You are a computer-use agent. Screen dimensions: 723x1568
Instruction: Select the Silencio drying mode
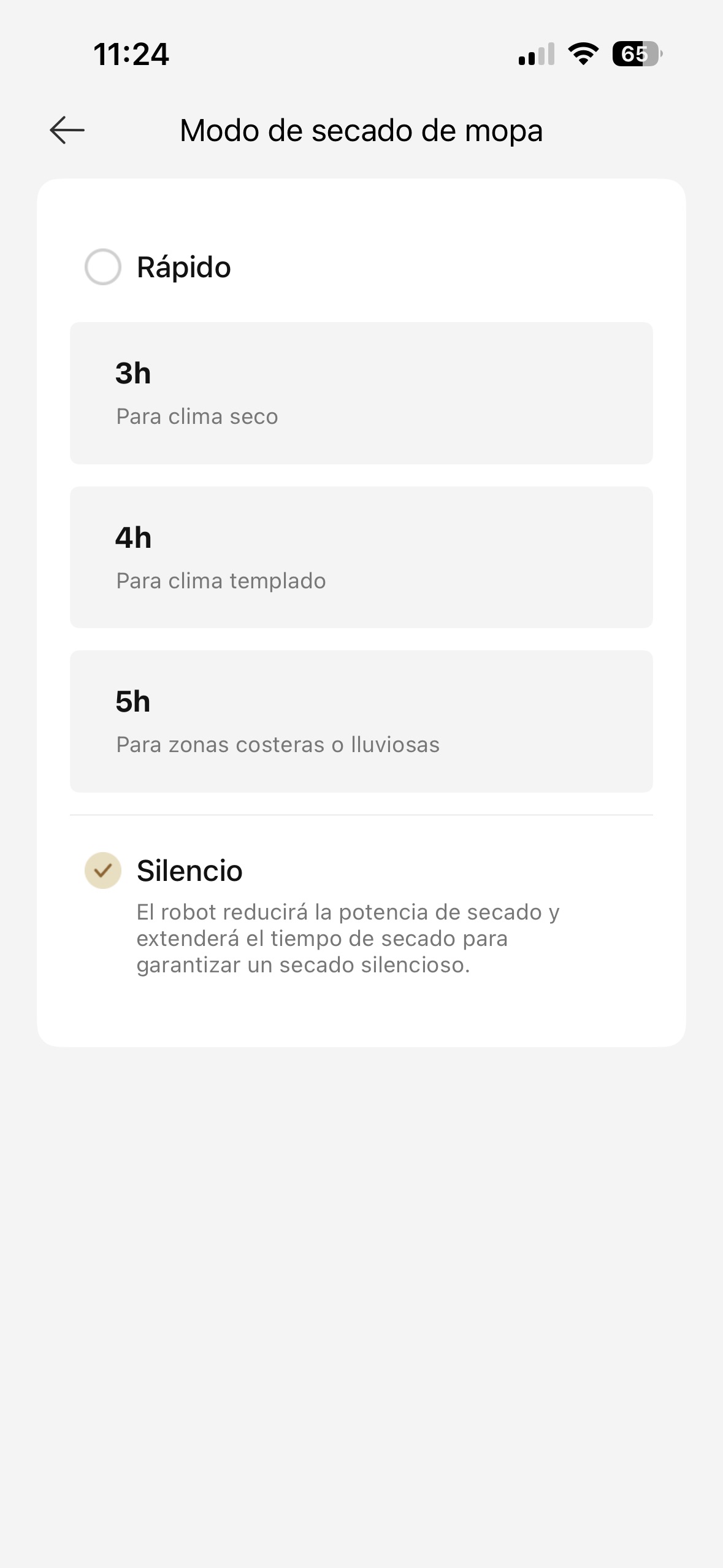(103, 870)
